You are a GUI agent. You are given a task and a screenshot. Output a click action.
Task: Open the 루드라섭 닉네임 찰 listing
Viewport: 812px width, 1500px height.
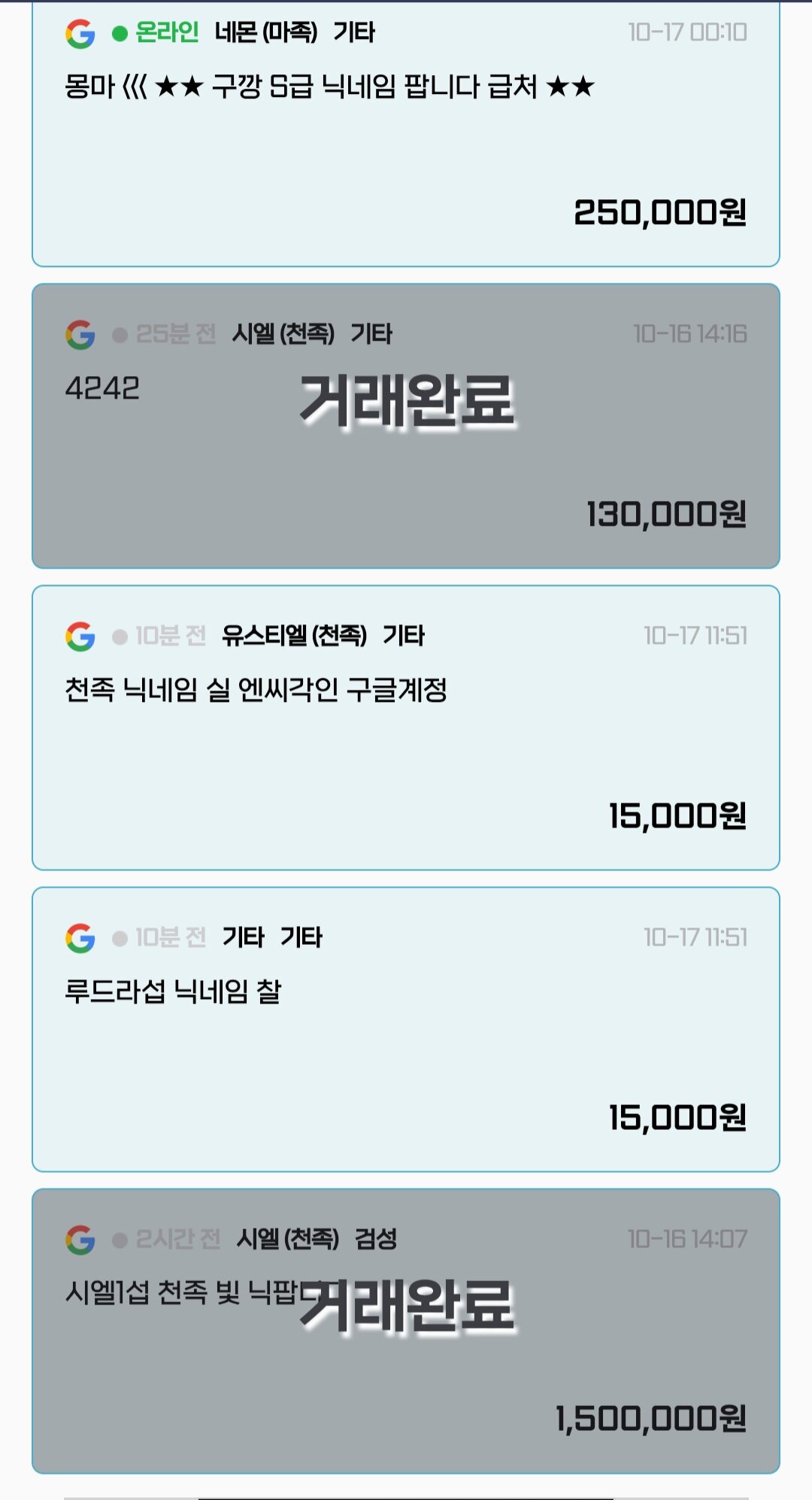pyautogui.click(x=405, y=1029)
